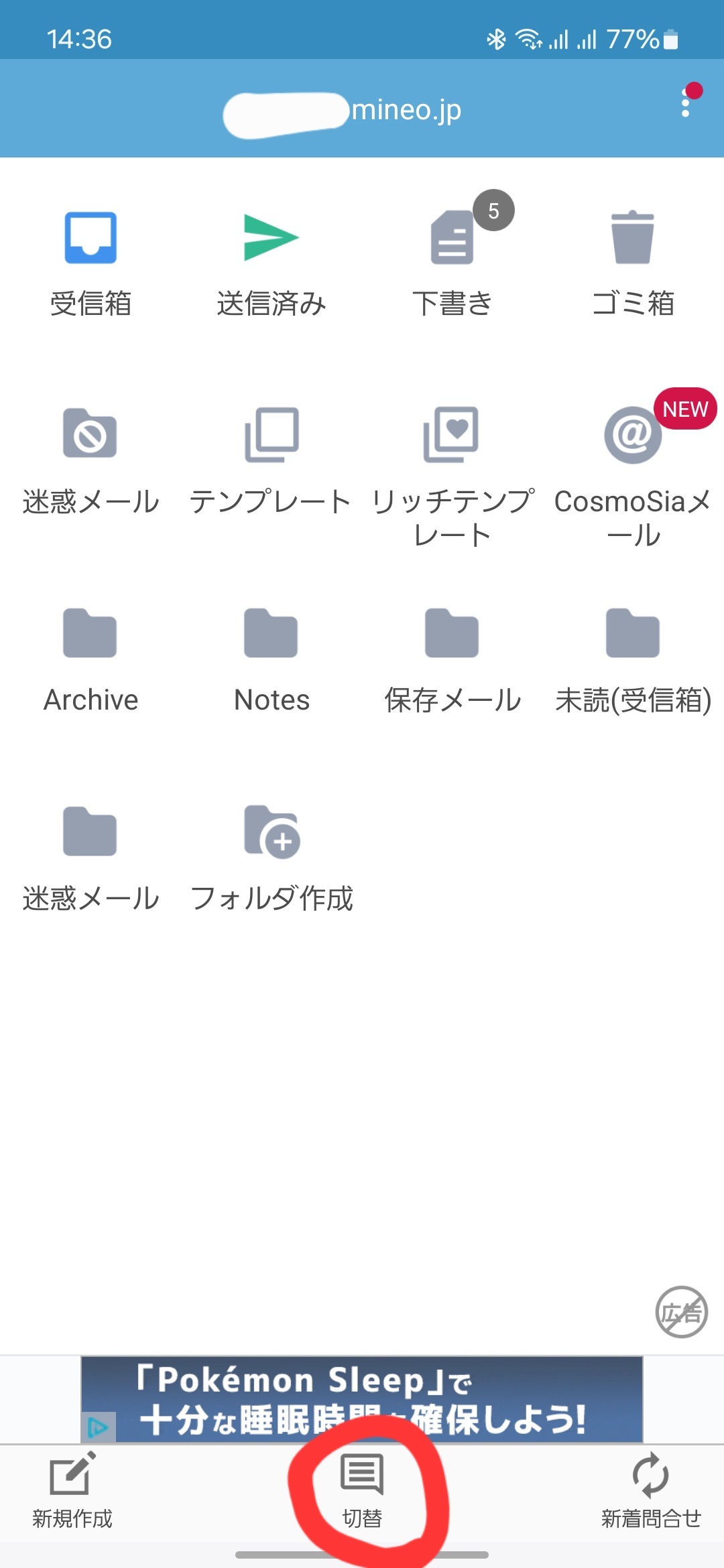Image resolution: width=724 pixels, height=1568 pixels.
Task: Tap フォルダ作成 to create a folder
Action: (271, 858)
